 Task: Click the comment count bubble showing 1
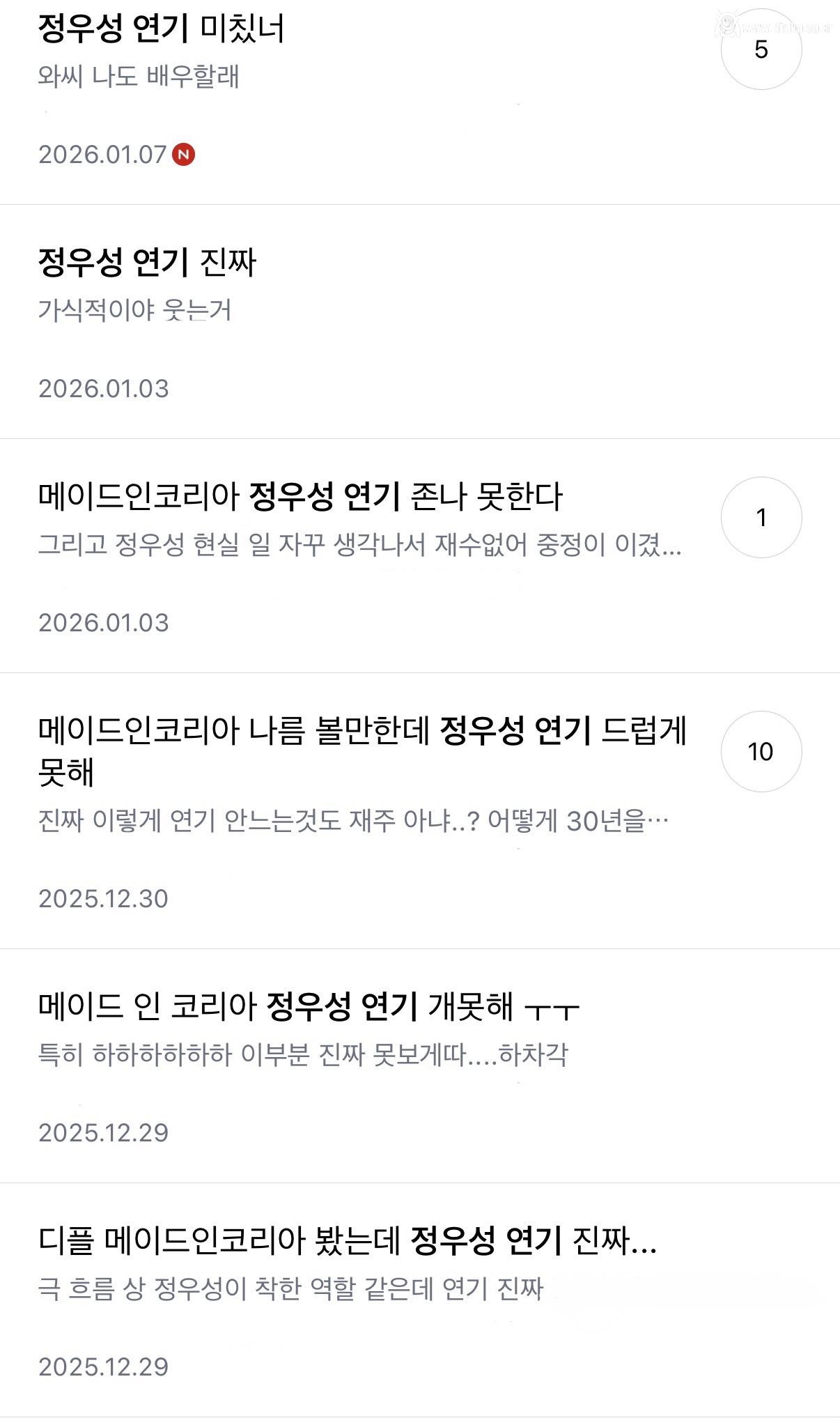pyautogui.click(x=763, y=518)
